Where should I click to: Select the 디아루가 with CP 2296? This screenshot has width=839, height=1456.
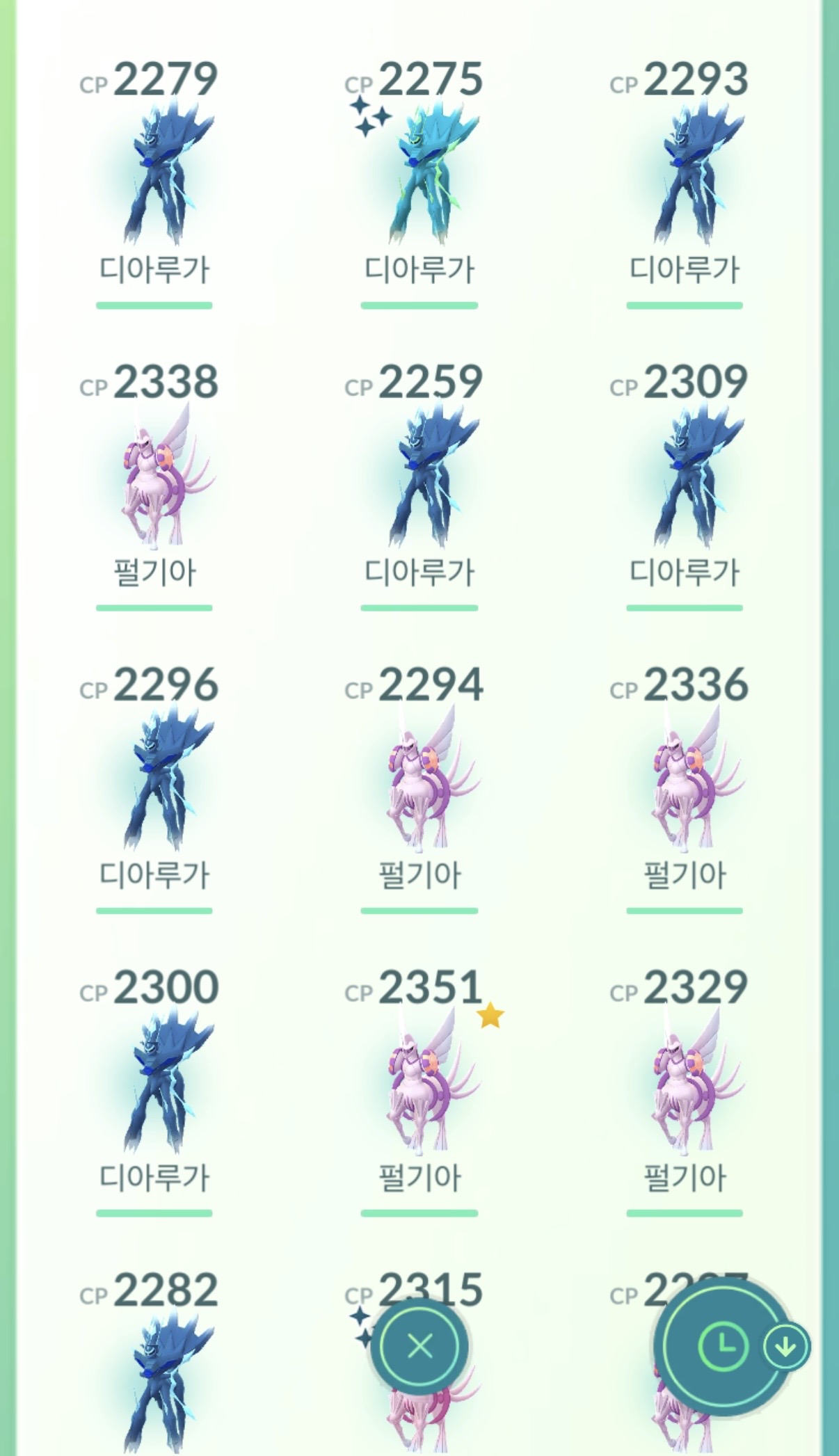(x=154, y=779)
